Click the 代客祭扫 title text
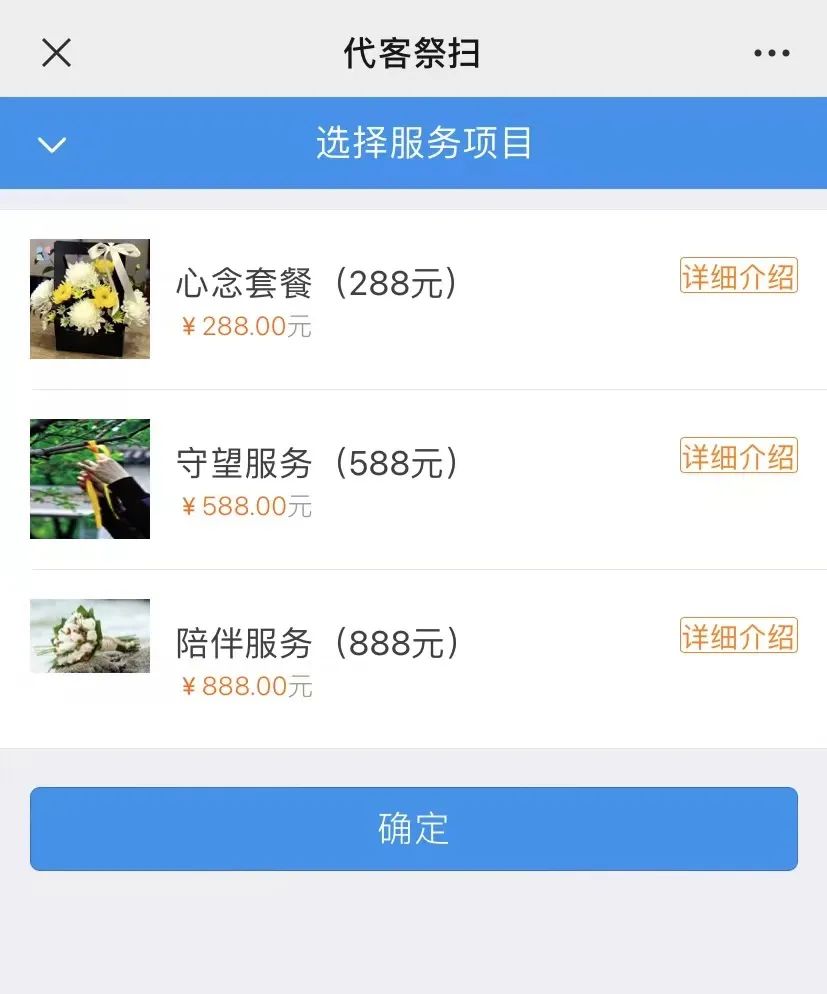This screenshot has height=994, width=827. (x=413, y=51)
